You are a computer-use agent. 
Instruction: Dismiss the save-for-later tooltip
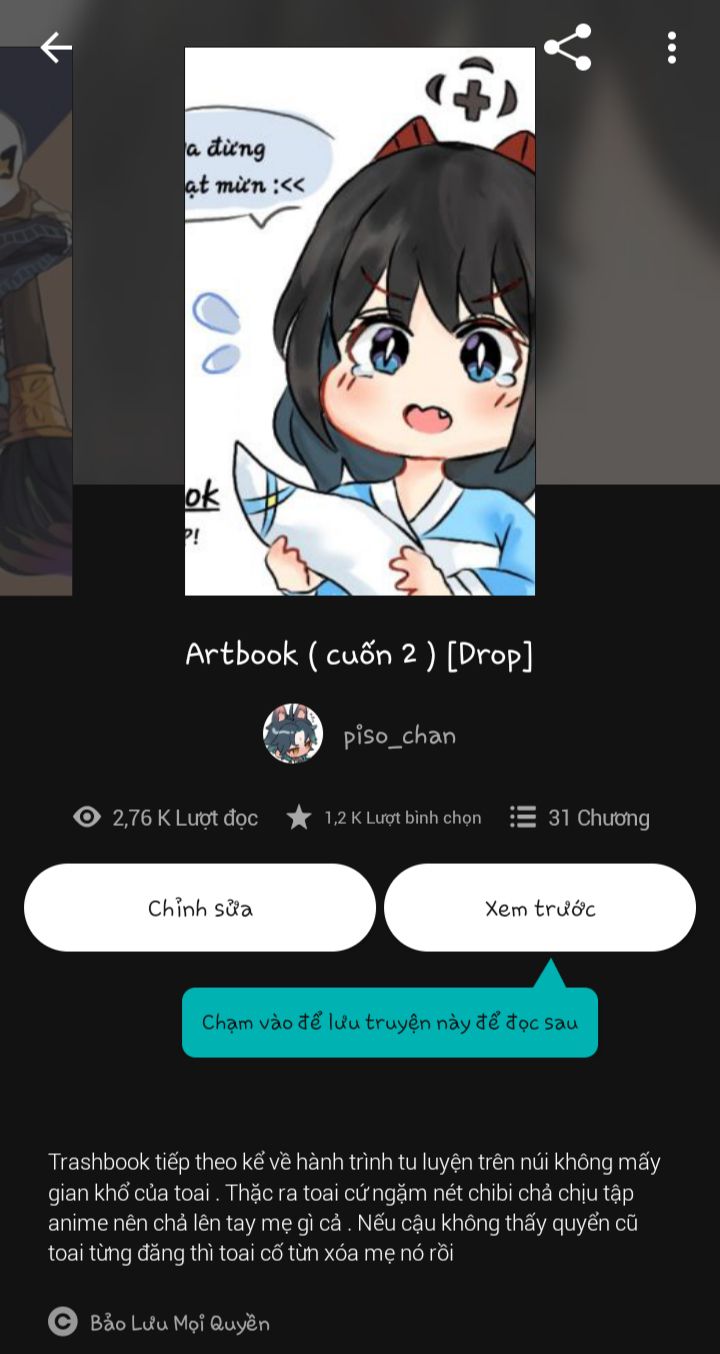tap(390, 1022)
